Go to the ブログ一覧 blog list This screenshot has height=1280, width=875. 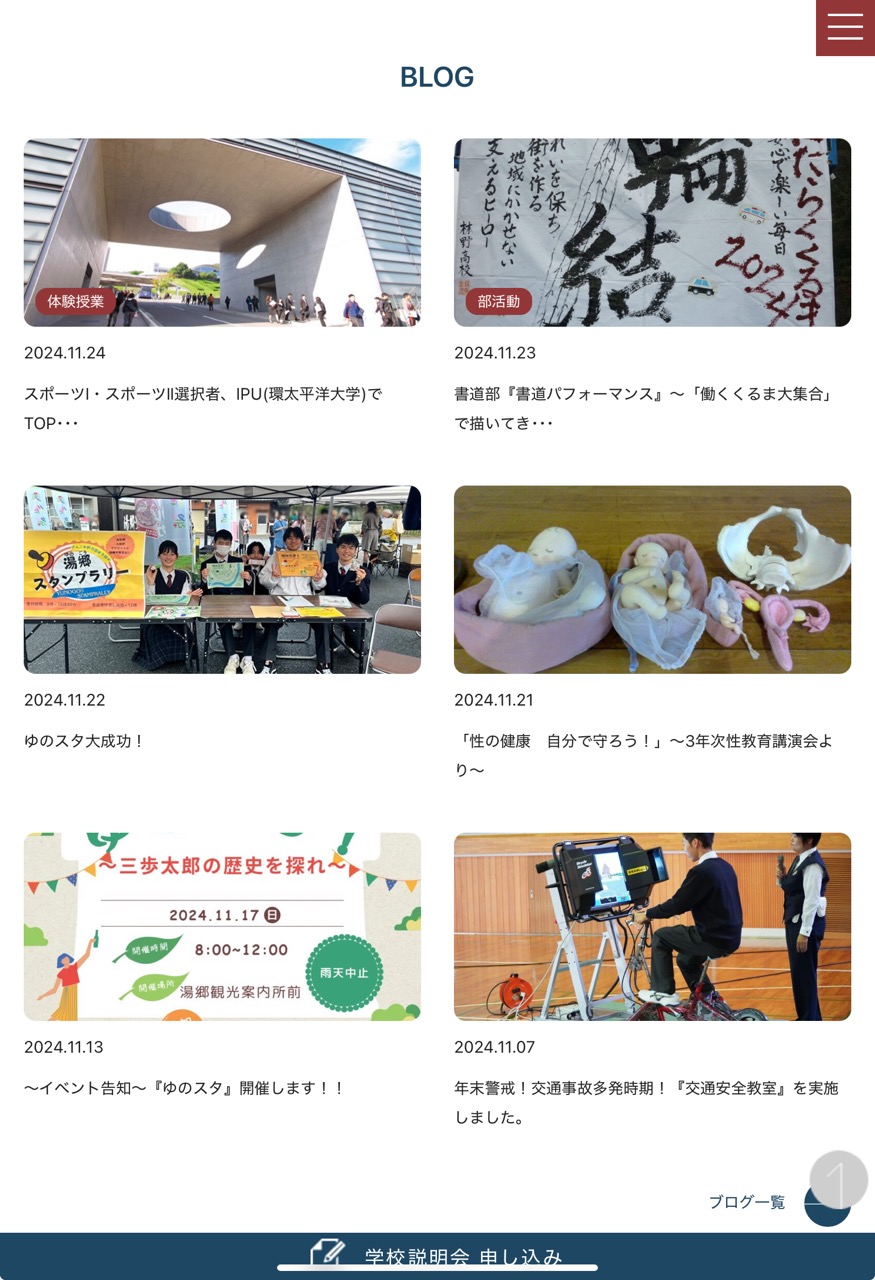point(748,1202)
